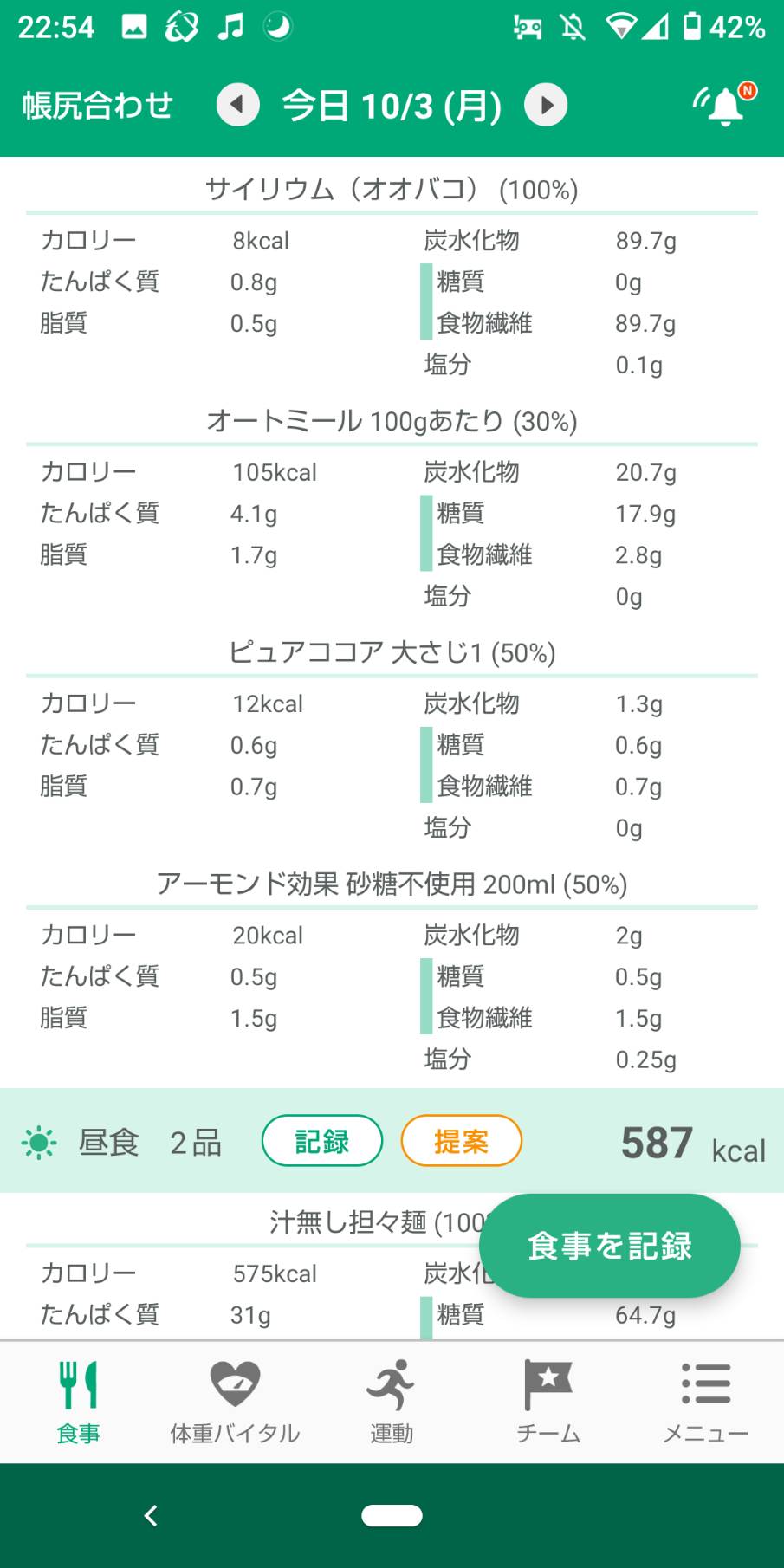Viewport: 784px width, 1568px height.
Task: Open the notifications bell
Action: [724, 105]
